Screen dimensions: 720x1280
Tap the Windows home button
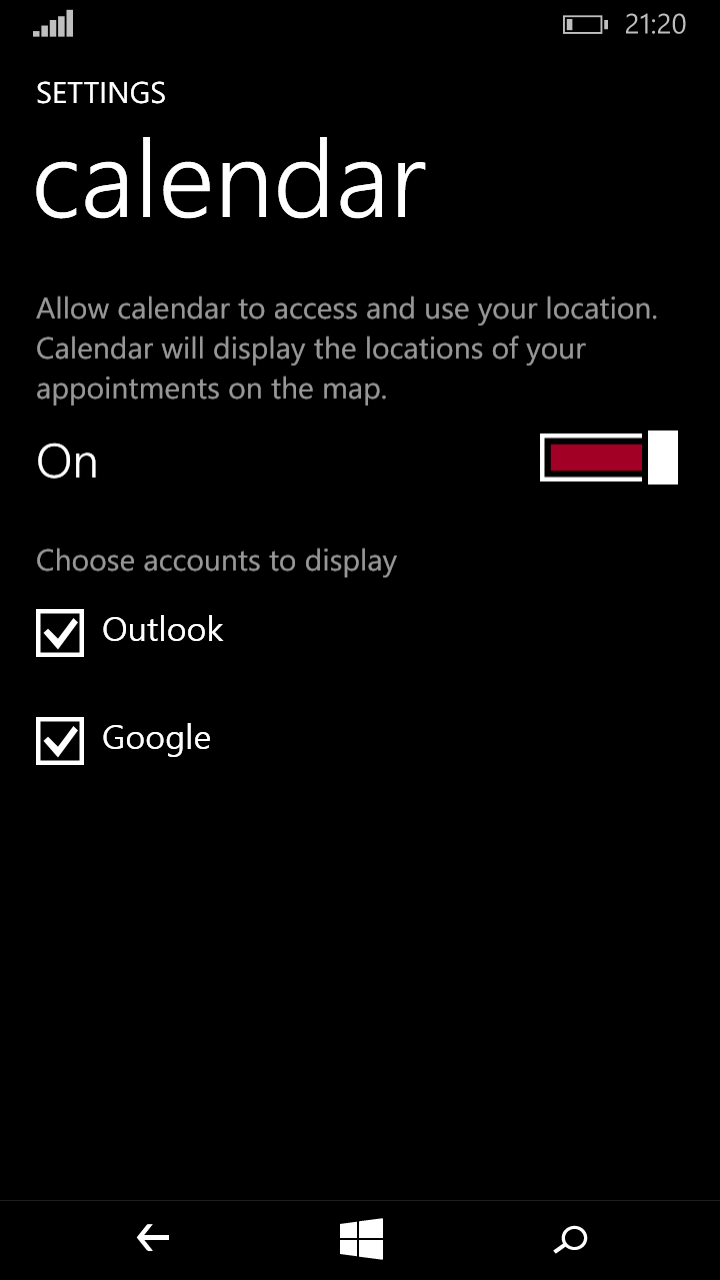tap(361, 1239)
